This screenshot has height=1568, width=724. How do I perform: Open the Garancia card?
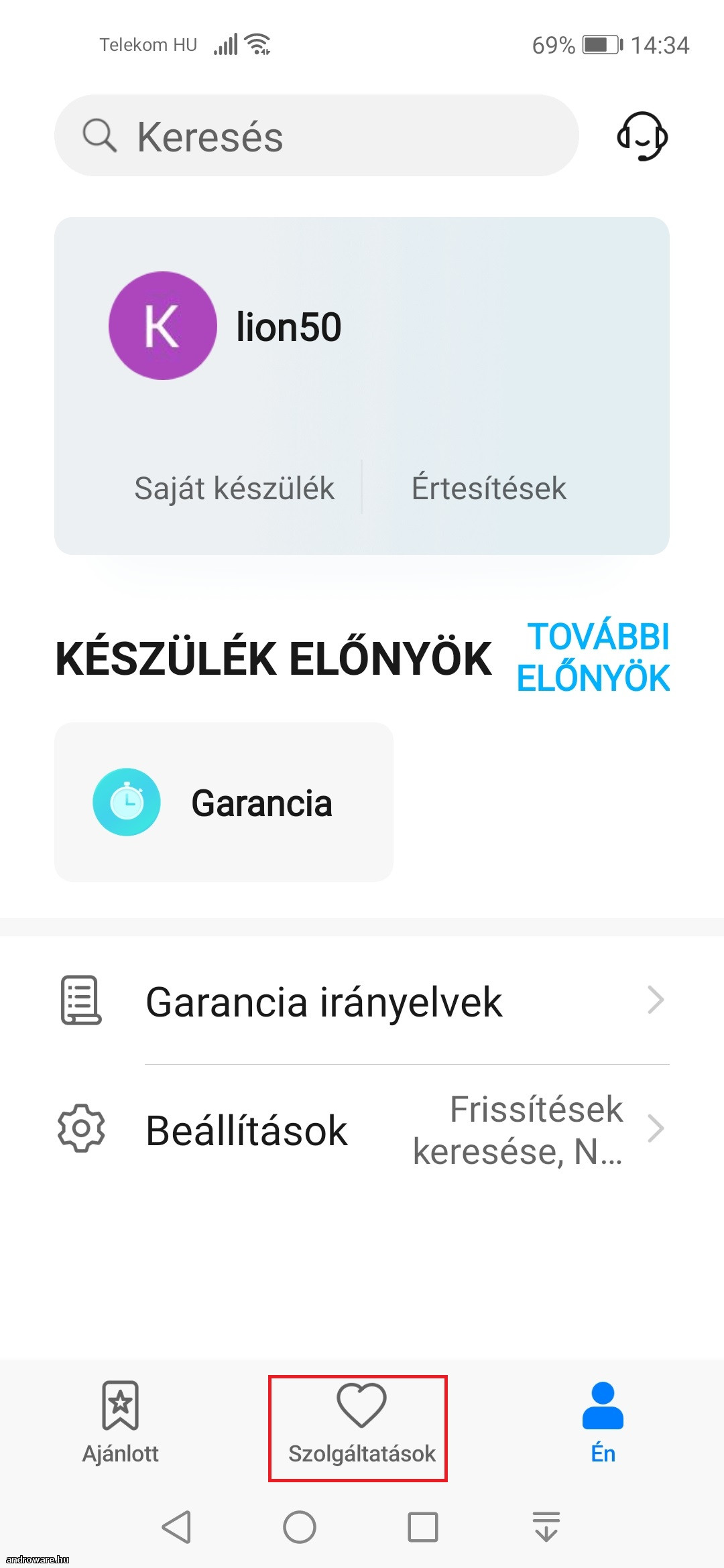pyautogui.click(x=224, y=802)
